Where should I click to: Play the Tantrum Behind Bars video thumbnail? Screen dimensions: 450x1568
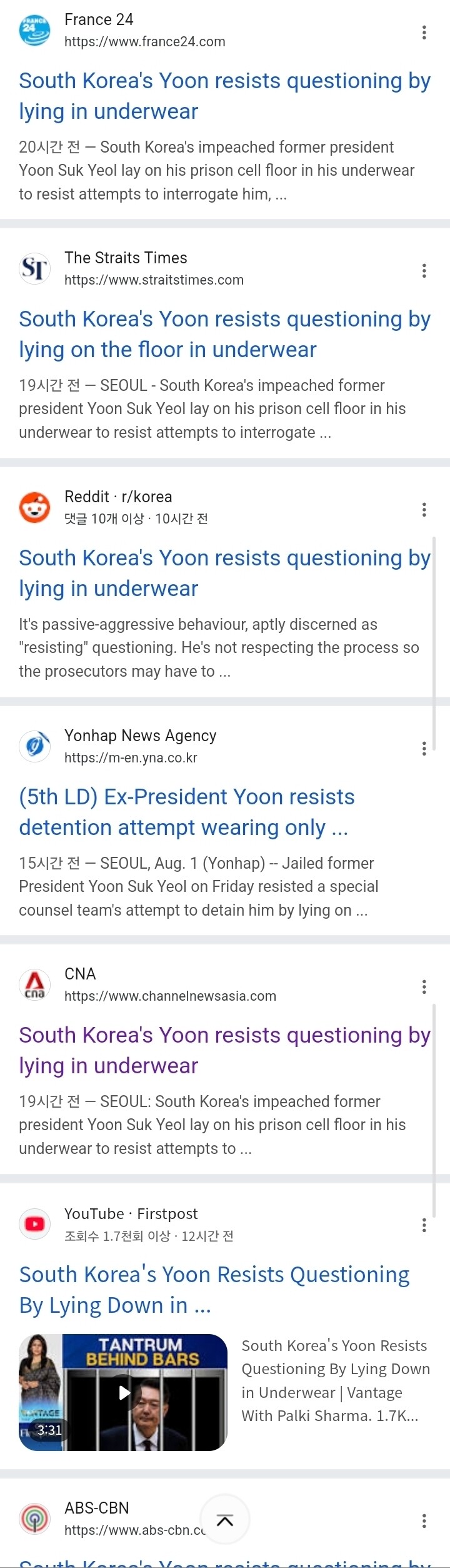point(123,1392)
